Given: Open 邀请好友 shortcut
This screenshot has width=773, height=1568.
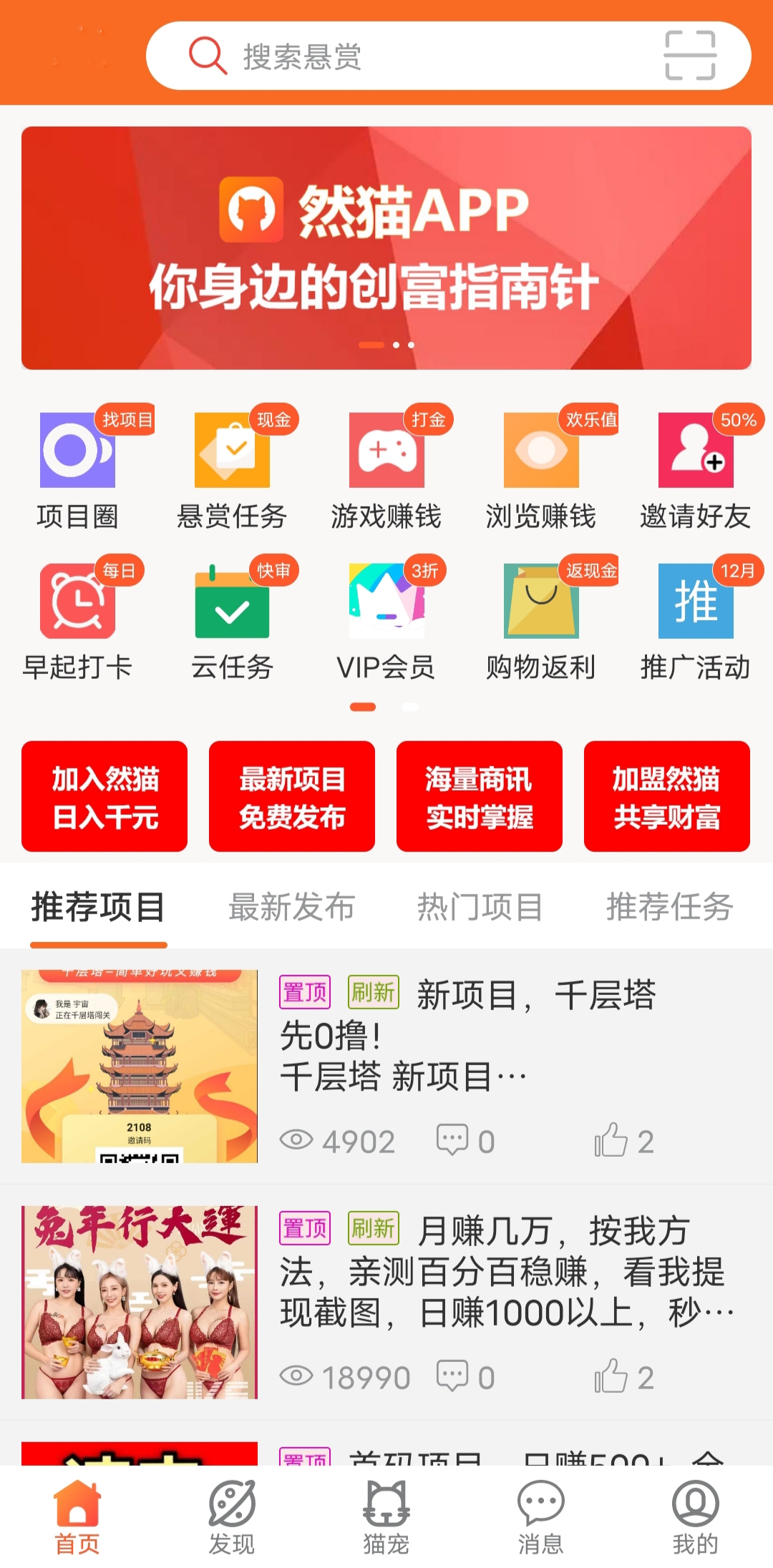Looking at the screenshot, I should [x=696, y=469].
